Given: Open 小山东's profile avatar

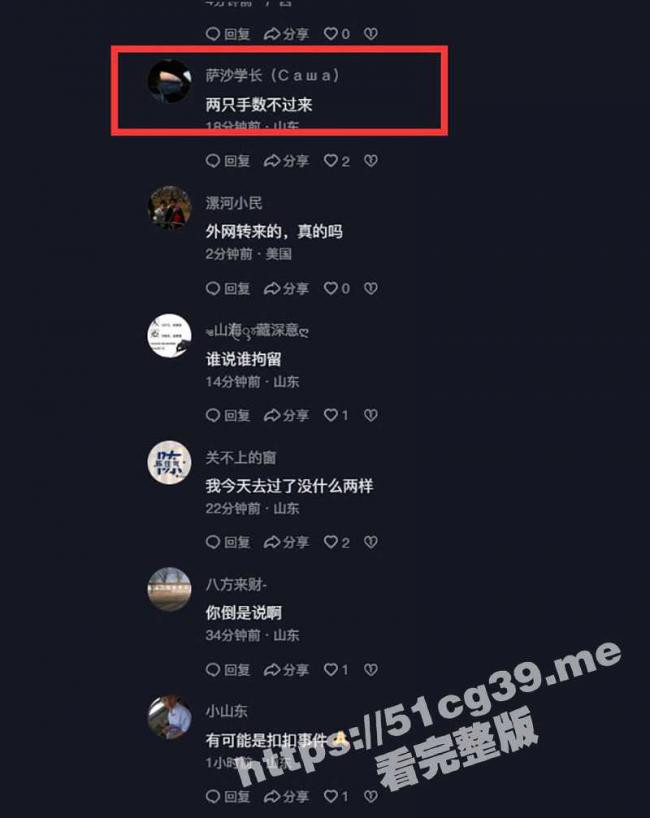Looking at the screenshot, I should click(x=169, y=716).
